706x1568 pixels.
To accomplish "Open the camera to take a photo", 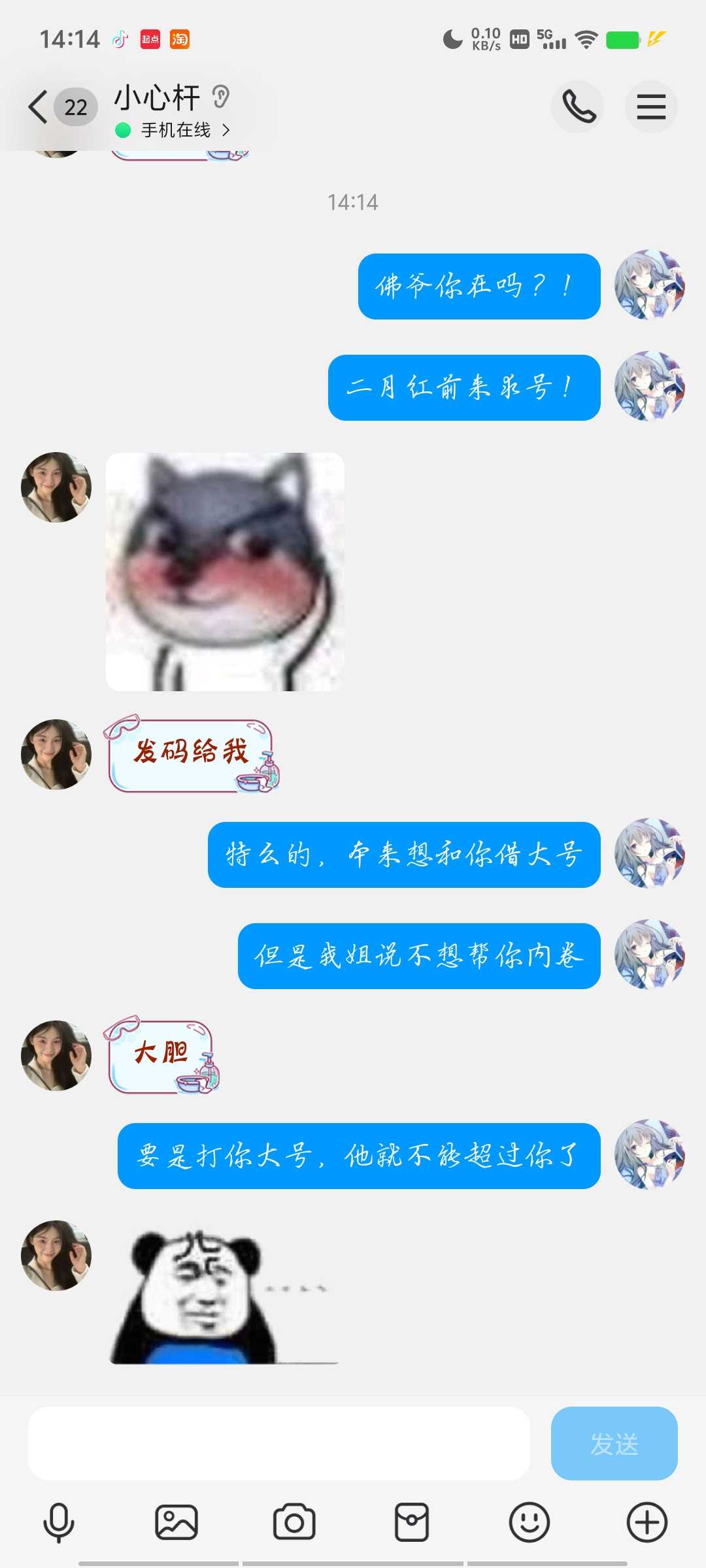I will [294, 1522].
